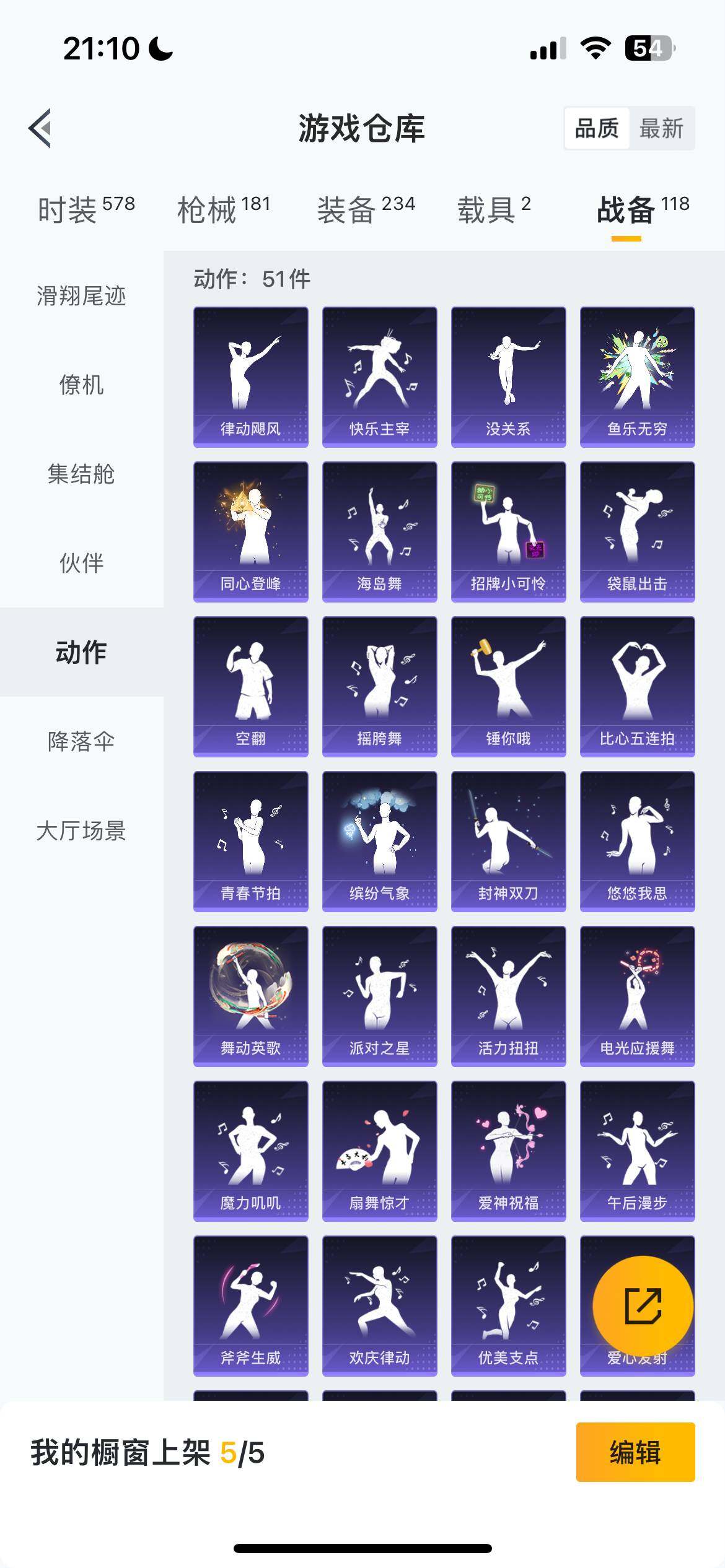Screen dimensions: 725x1568
Task: Open the 鱼乐无穷 emote
Action: pyautogui.click(x=636, y=375)
